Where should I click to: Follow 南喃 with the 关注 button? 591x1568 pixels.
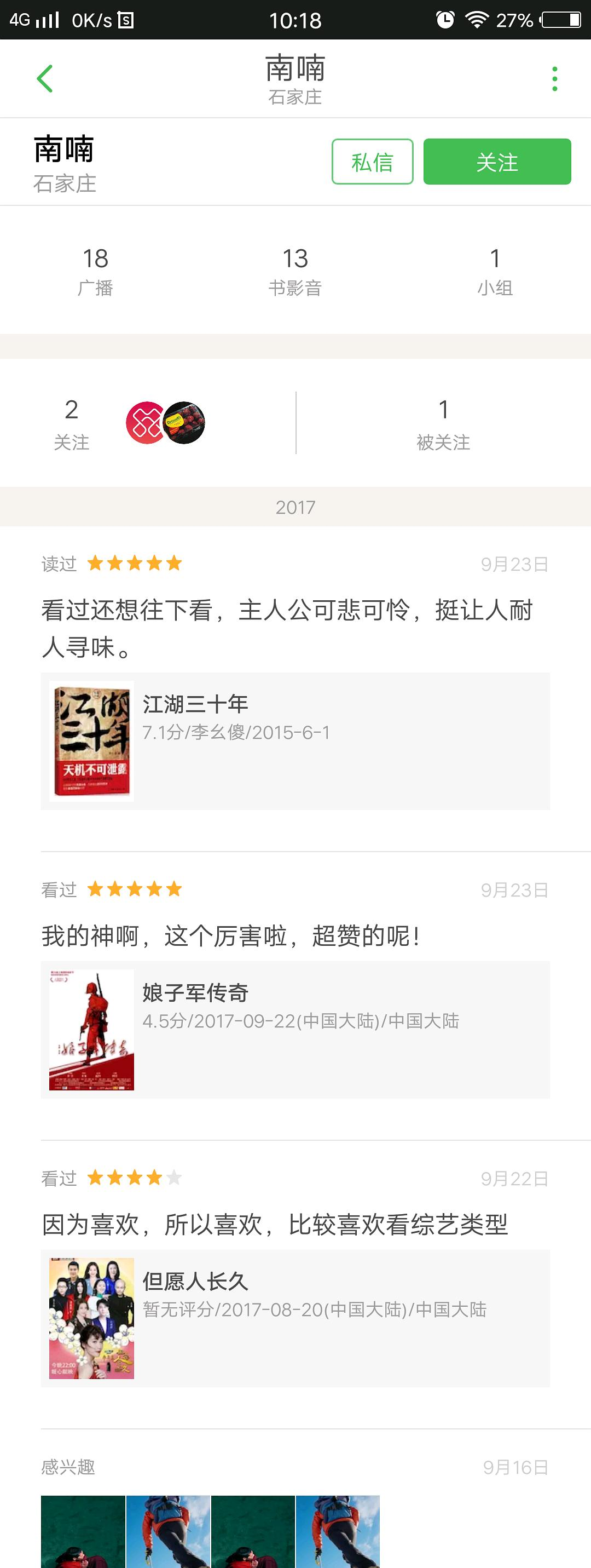497,162
